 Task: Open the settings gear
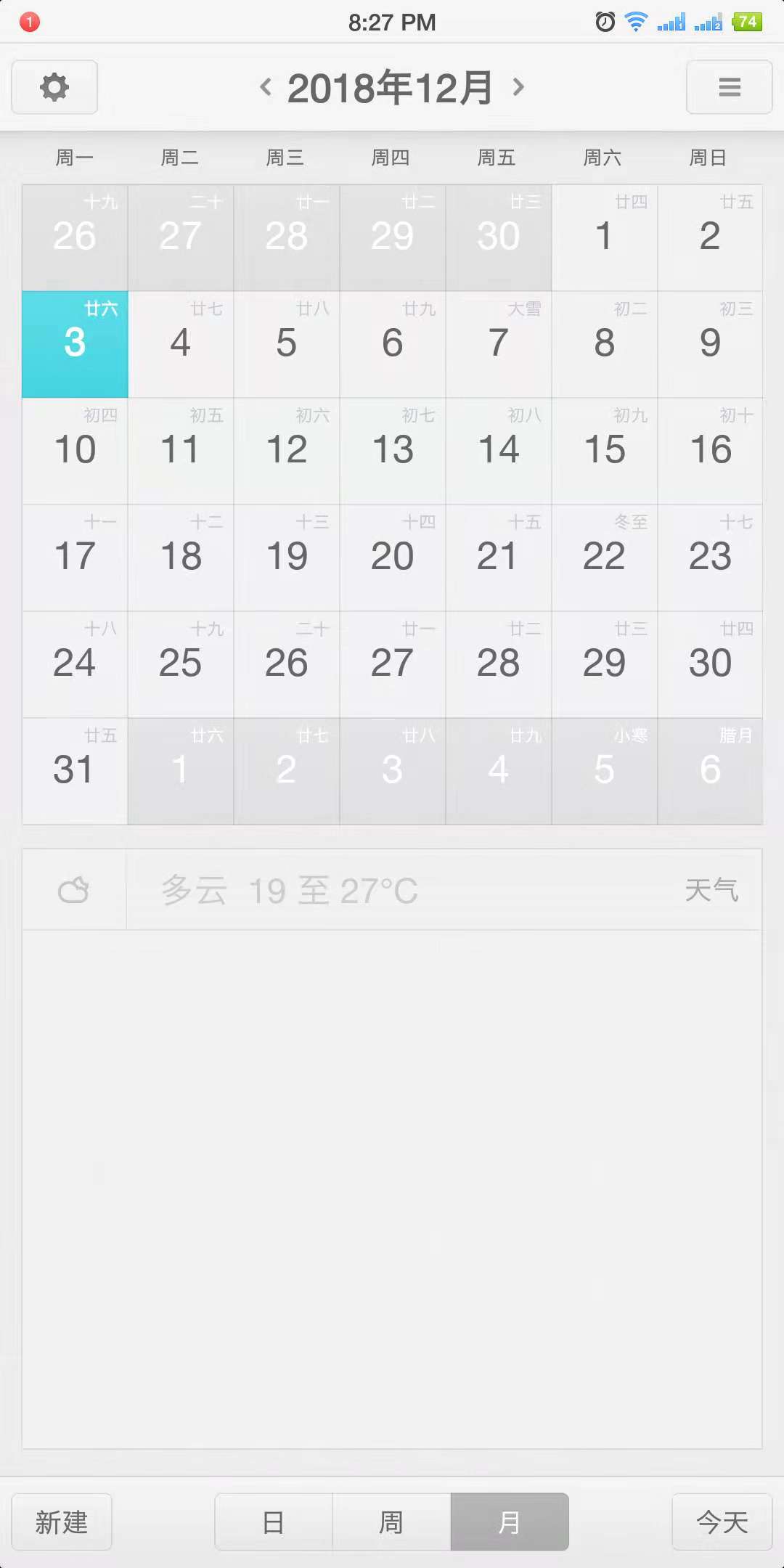point(54,87)
